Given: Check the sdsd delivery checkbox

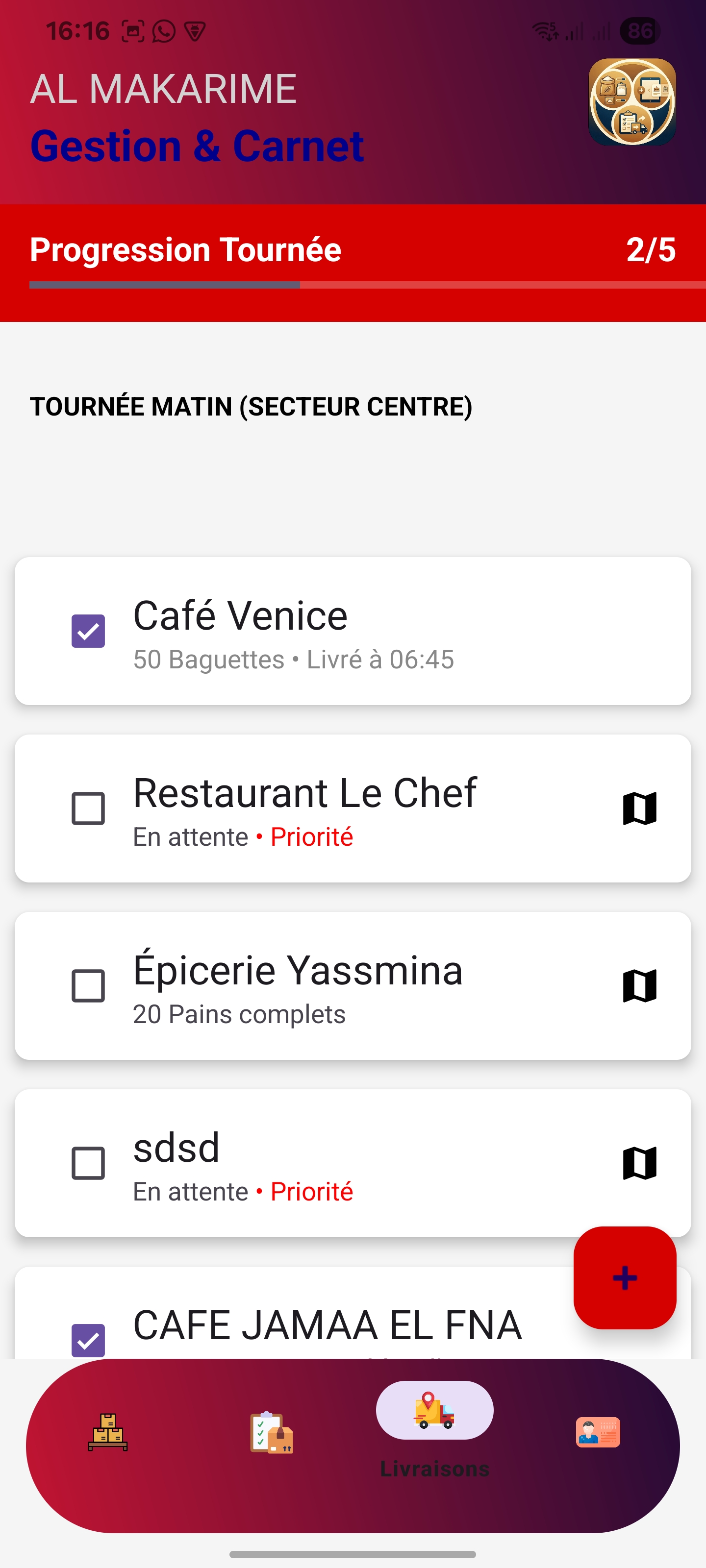Looking at the screenshot, I should tap(88, 1163).
